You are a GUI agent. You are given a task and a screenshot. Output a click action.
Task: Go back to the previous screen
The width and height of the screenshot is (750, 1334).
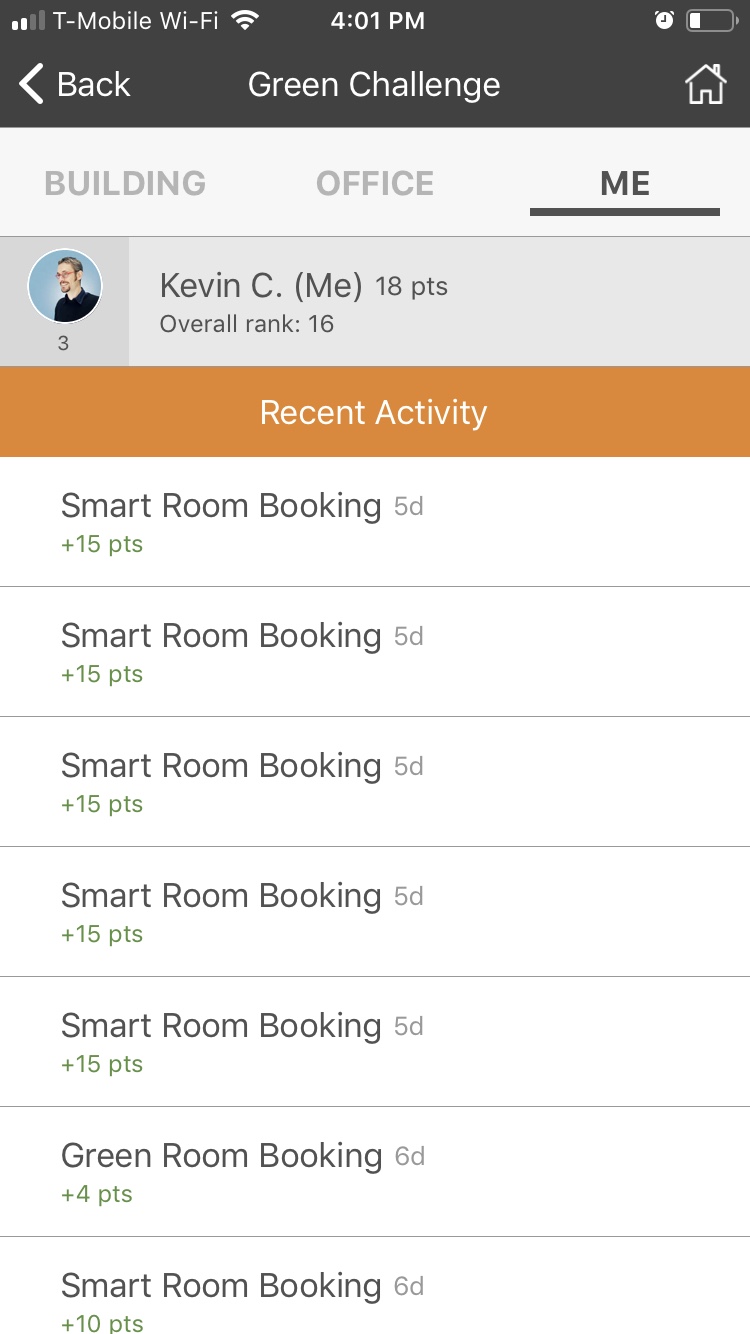74,85
